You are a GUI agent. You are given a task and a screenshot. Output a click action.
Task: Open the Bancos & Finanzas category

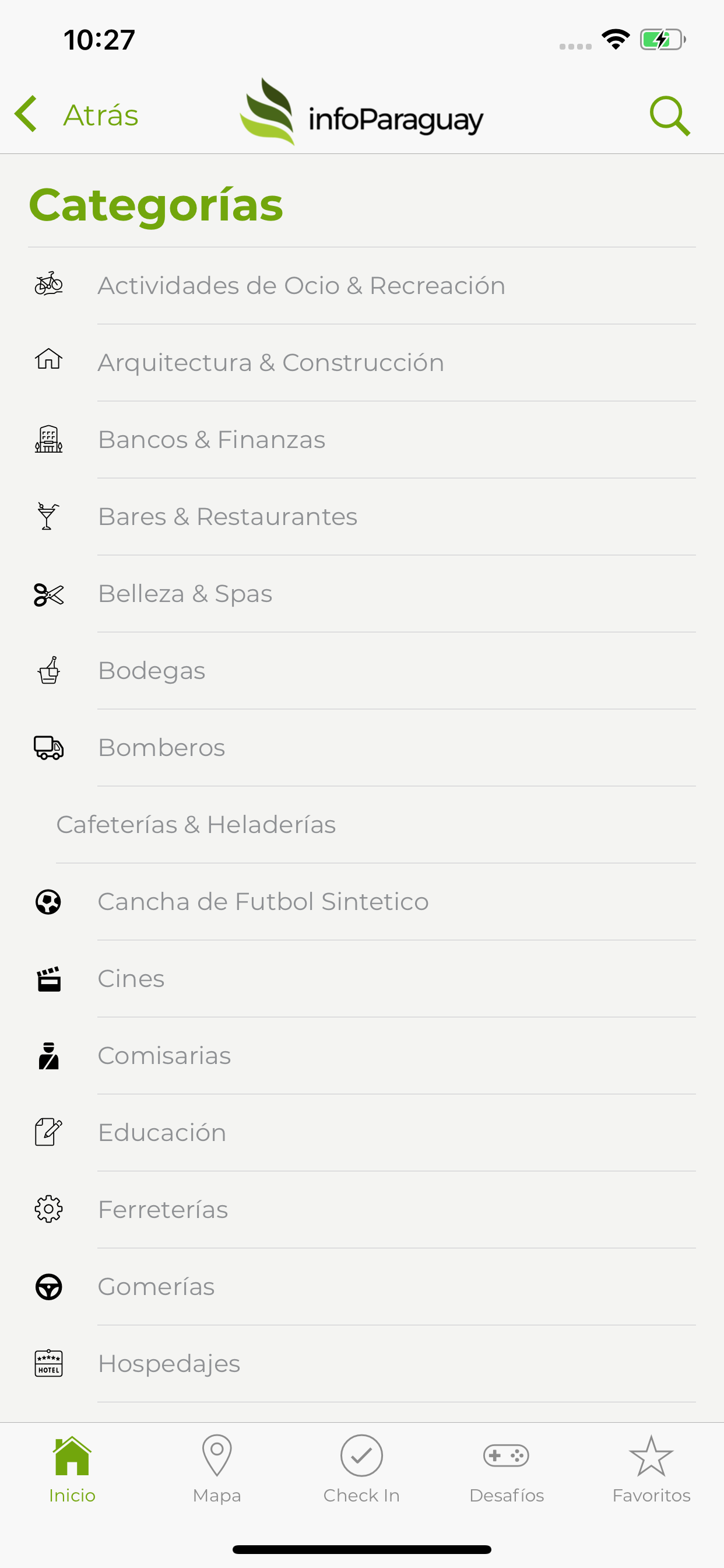pyautogui.click(x=362, y=439)
